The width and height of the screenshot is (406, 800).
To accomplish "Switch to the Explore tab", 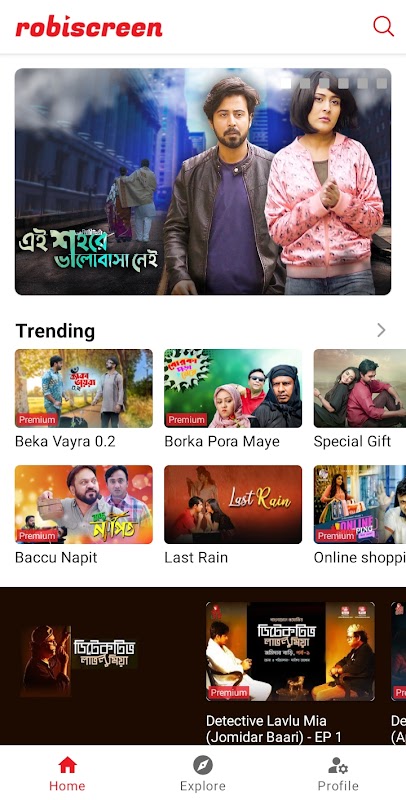I will click(x=202, y=773).
